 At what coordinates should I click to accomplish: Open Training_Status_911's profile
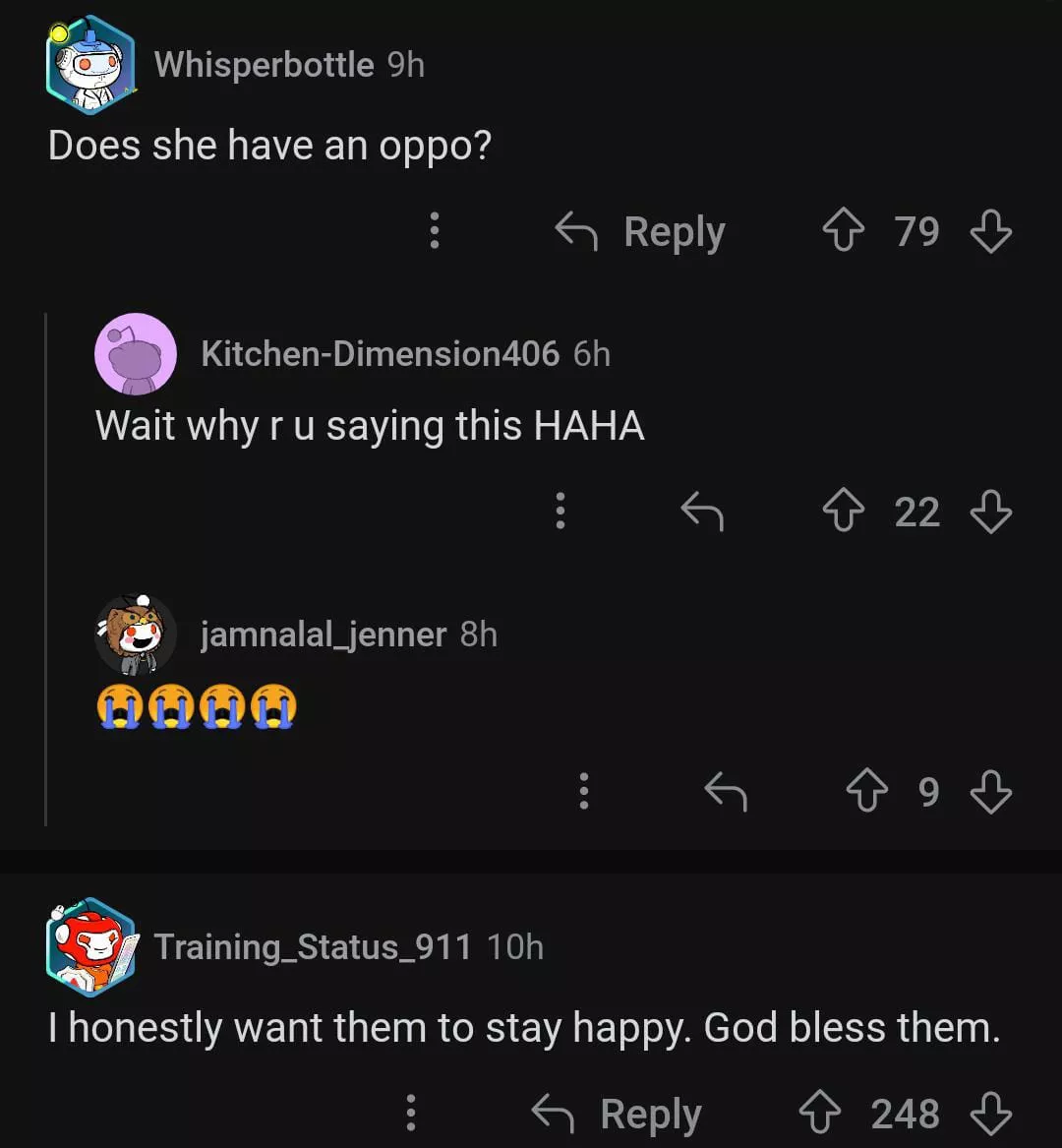coord(90,947)
